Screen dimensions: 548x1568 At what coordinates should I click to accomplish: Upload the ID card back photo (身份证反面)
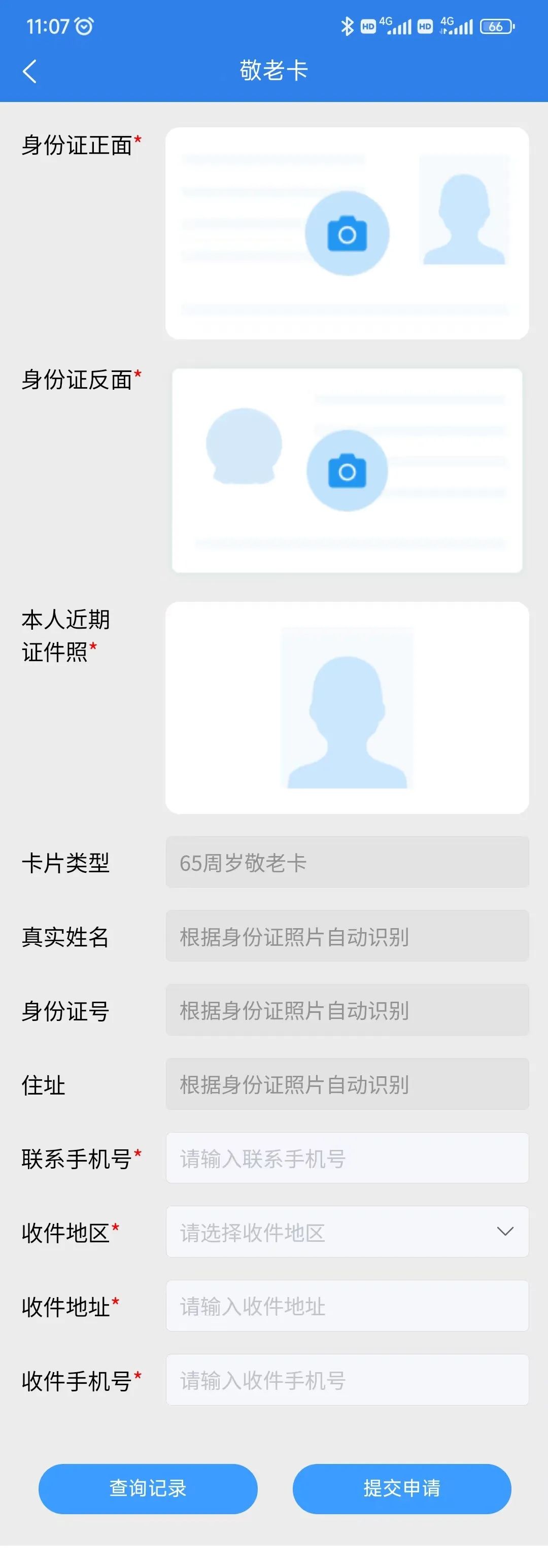tap(347, 470)
